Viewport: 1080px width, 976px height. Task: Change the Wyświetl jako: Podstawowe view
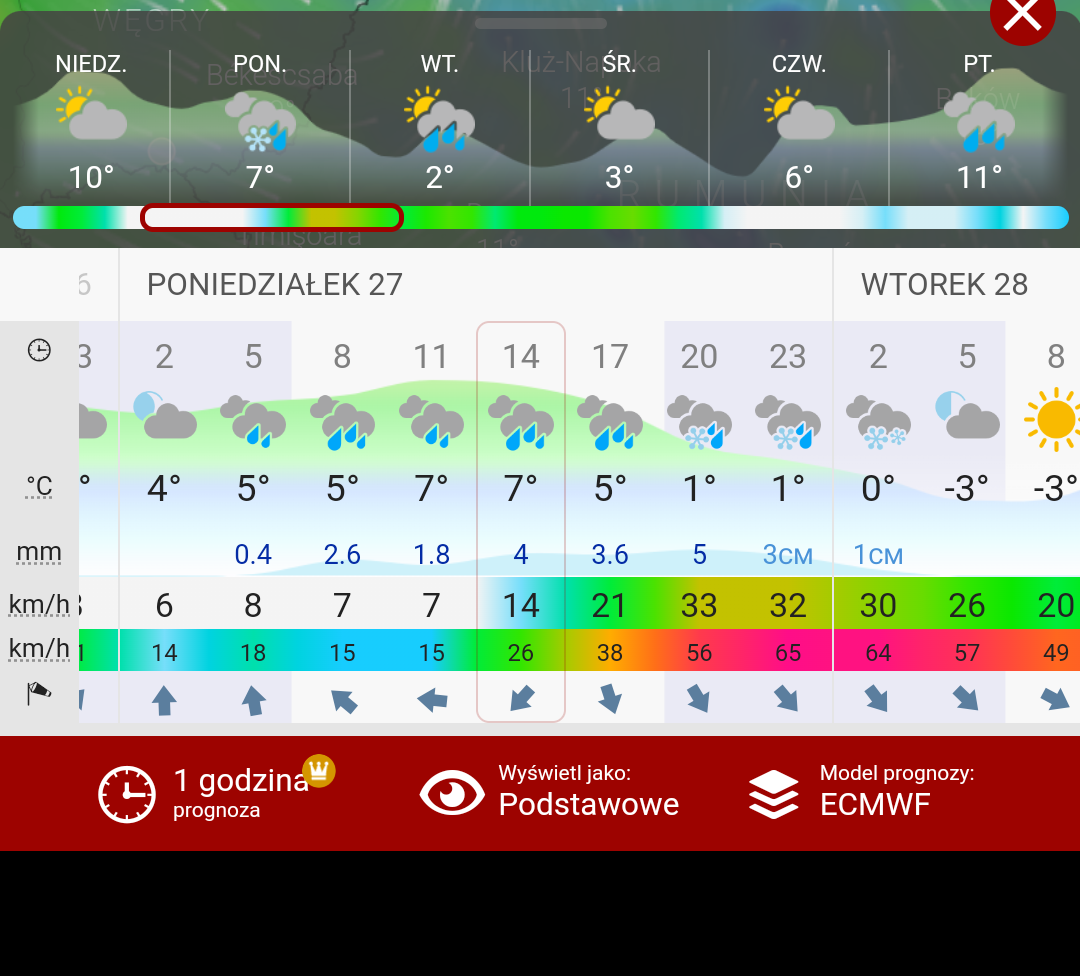pos(550,793)
